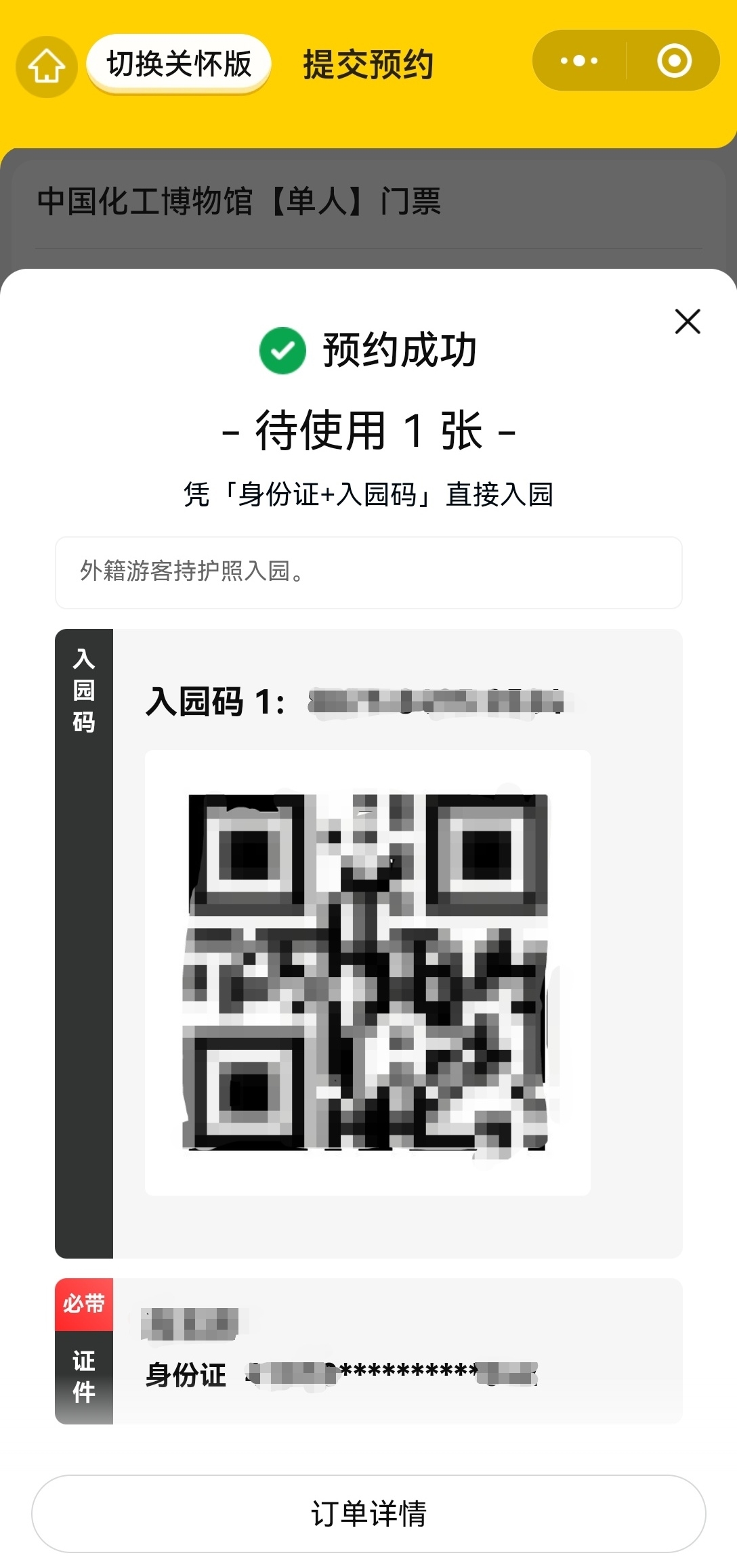This screenshot has height=1568, width=737.
Task: Open the mini program more options menu
Action: tap(579, 61)
